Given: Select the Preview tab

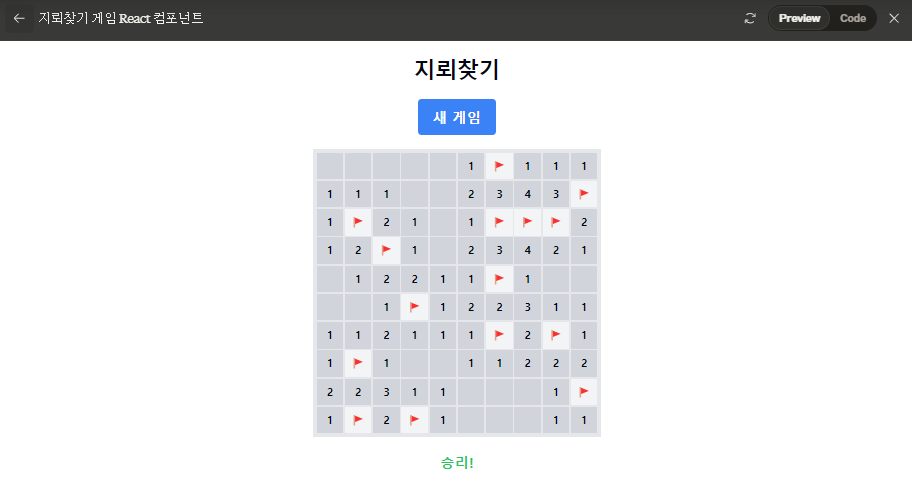Looking at the screenshot, I should click(799, 19).
